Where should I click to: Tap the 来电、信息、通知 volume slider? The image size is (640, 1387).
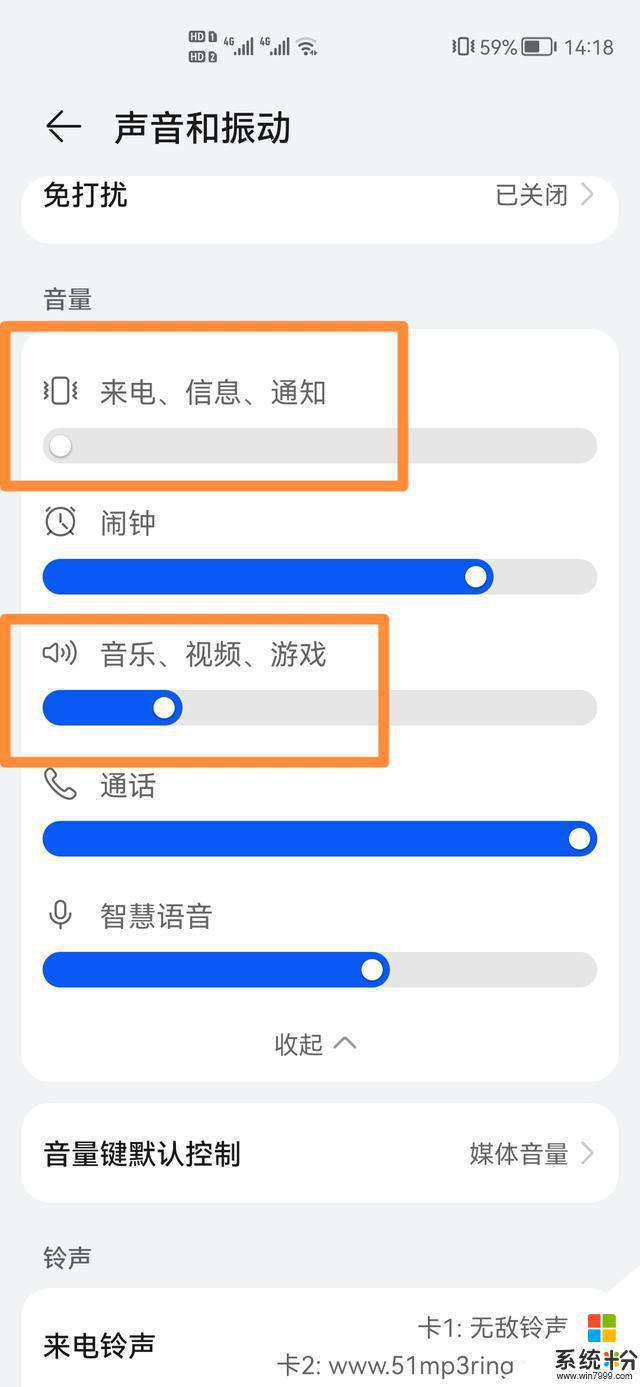tap(320, 445)
